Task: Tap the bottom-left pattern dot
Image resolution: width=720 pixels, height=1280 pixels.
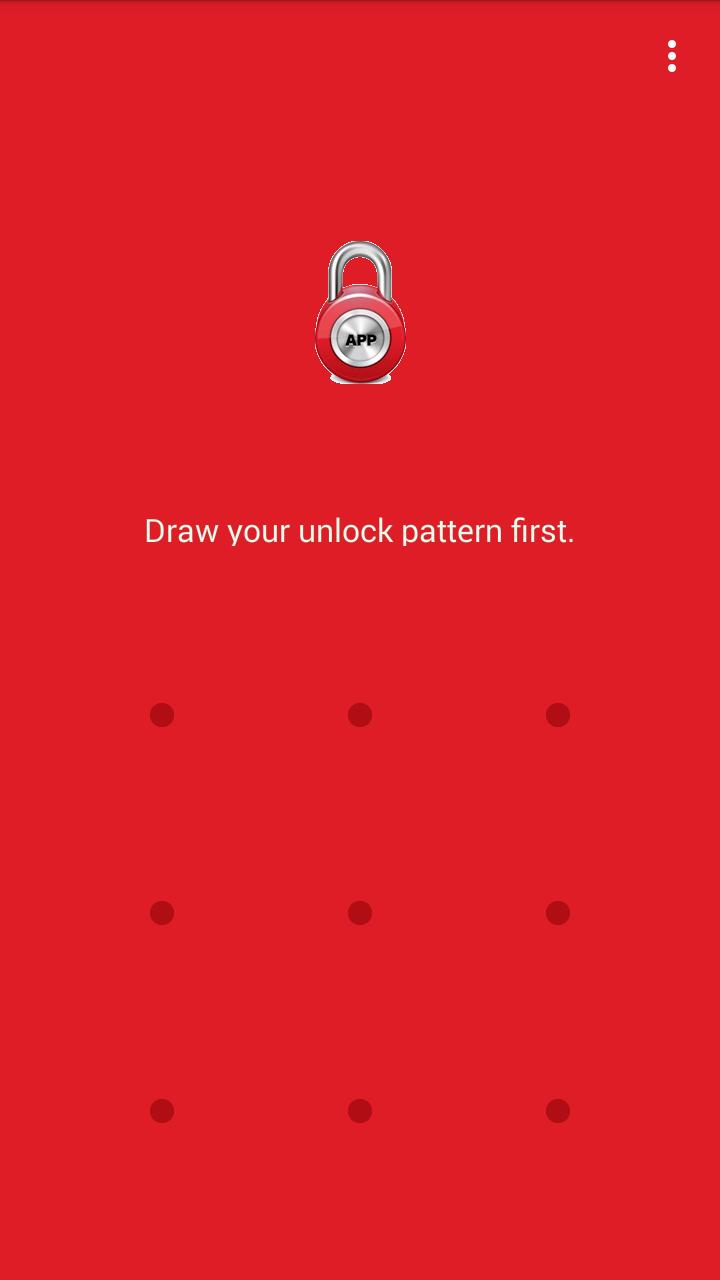Action: (162, 1111)
